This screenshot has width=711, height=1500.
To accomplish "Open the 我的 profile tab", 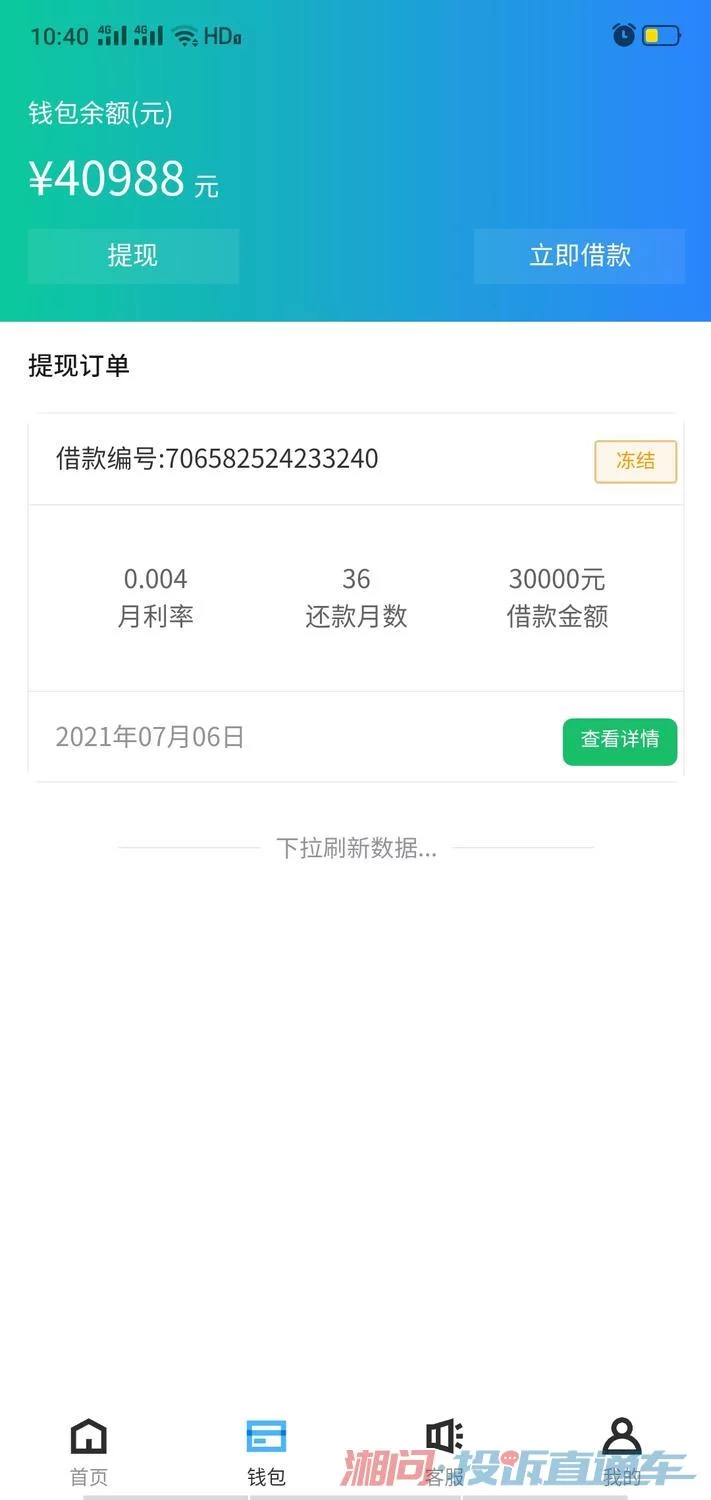I will pyautogui.click(x=622, y=1450).
